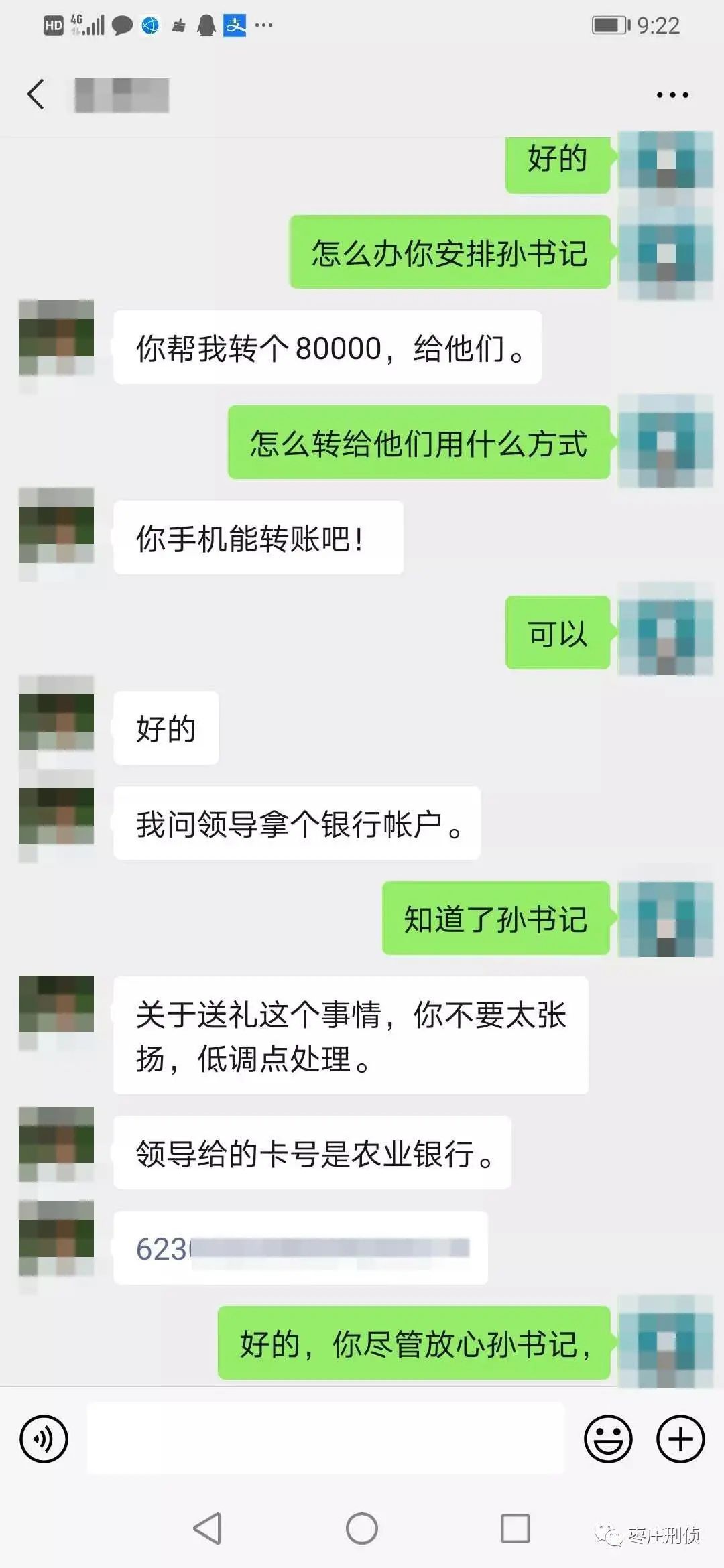Image resolution: width=724 pixels, height=1568 pixels.
Task: Tap the message text field
Action: [x=326, y=1439]
